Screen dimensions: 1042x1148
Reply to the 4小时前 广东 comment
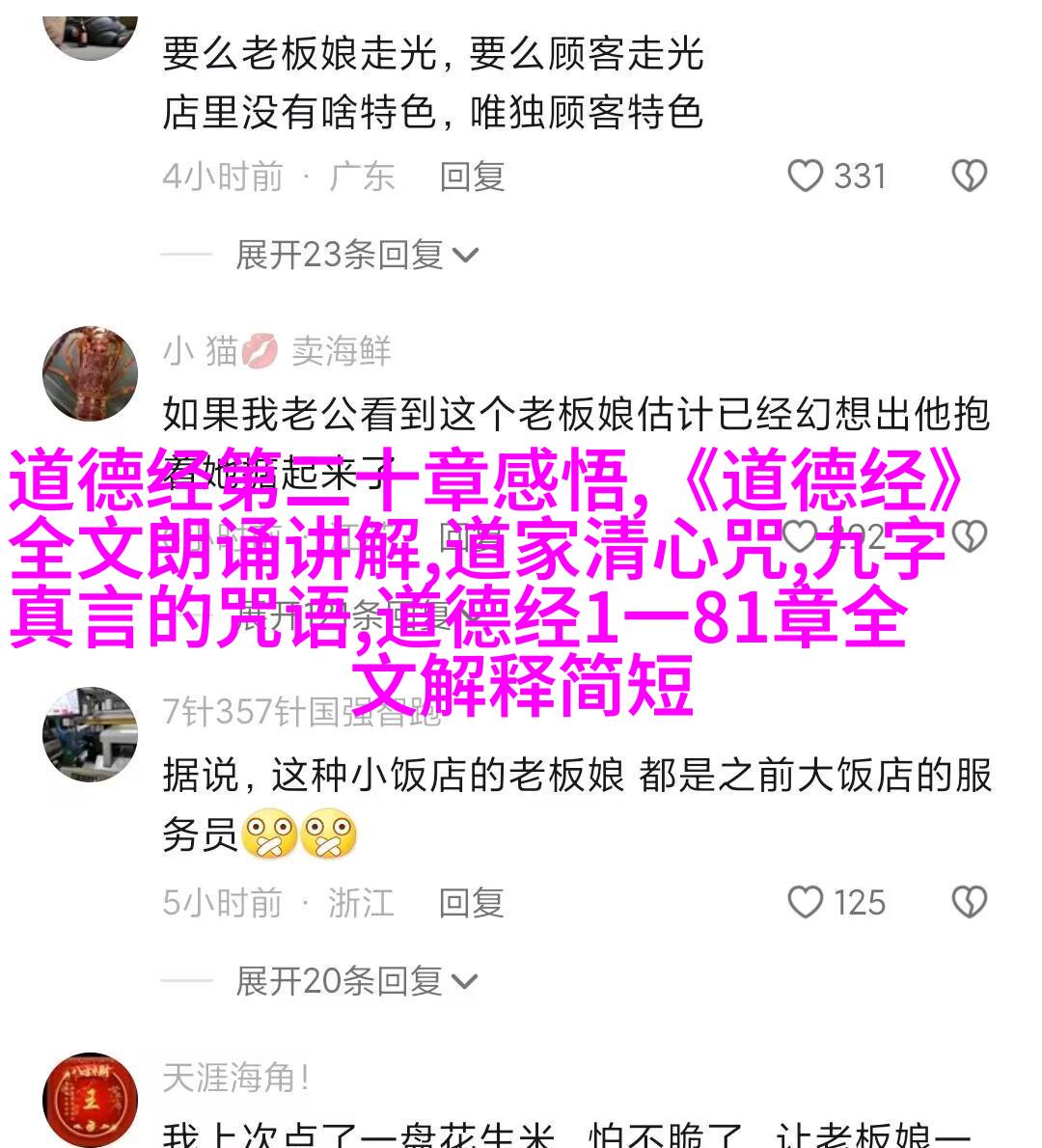click(x=472, y=177)
